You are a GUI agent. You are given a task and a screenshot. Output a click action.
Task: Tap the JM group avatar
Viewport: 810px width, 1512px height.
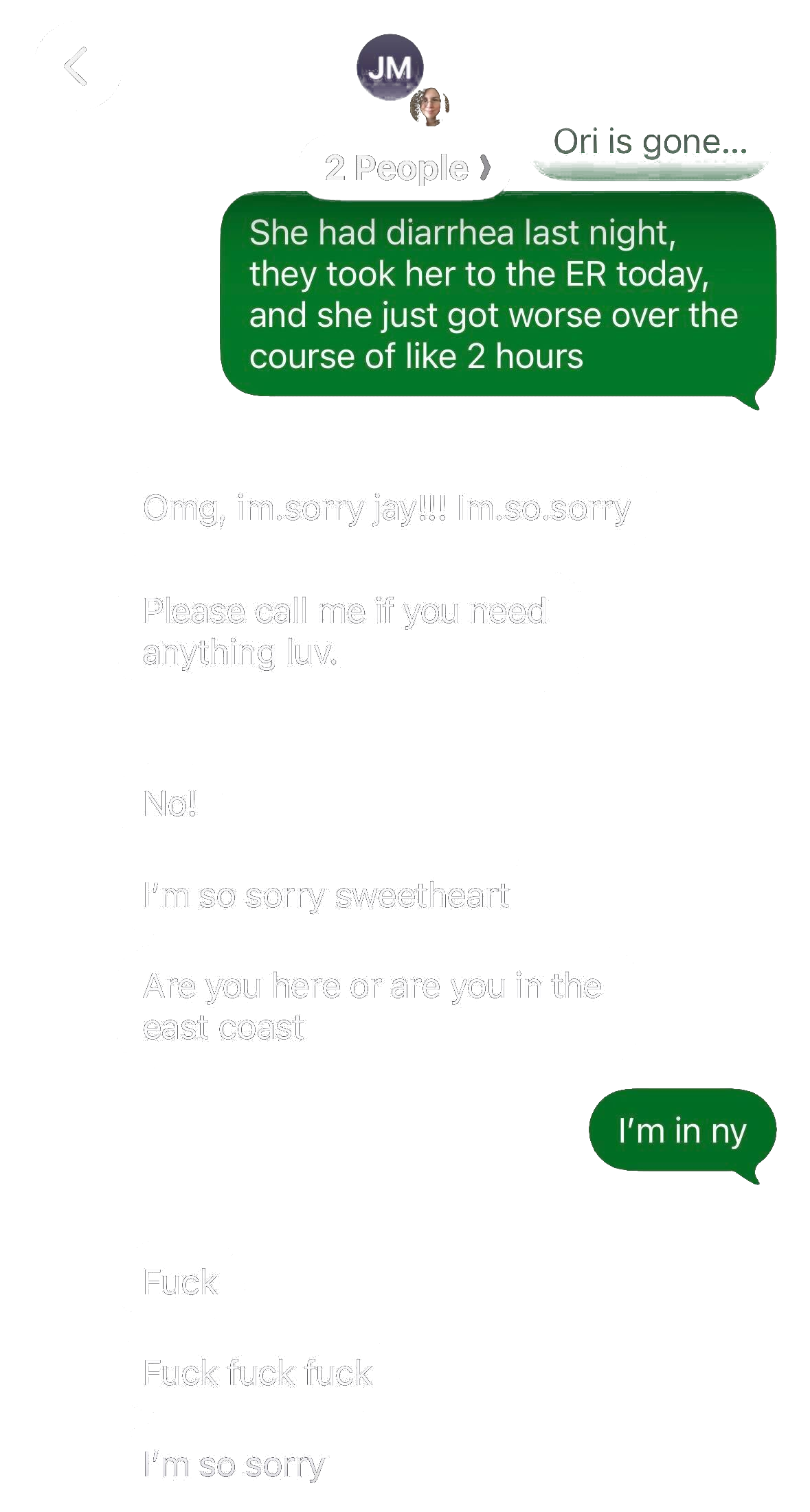[x=390, y=68]
